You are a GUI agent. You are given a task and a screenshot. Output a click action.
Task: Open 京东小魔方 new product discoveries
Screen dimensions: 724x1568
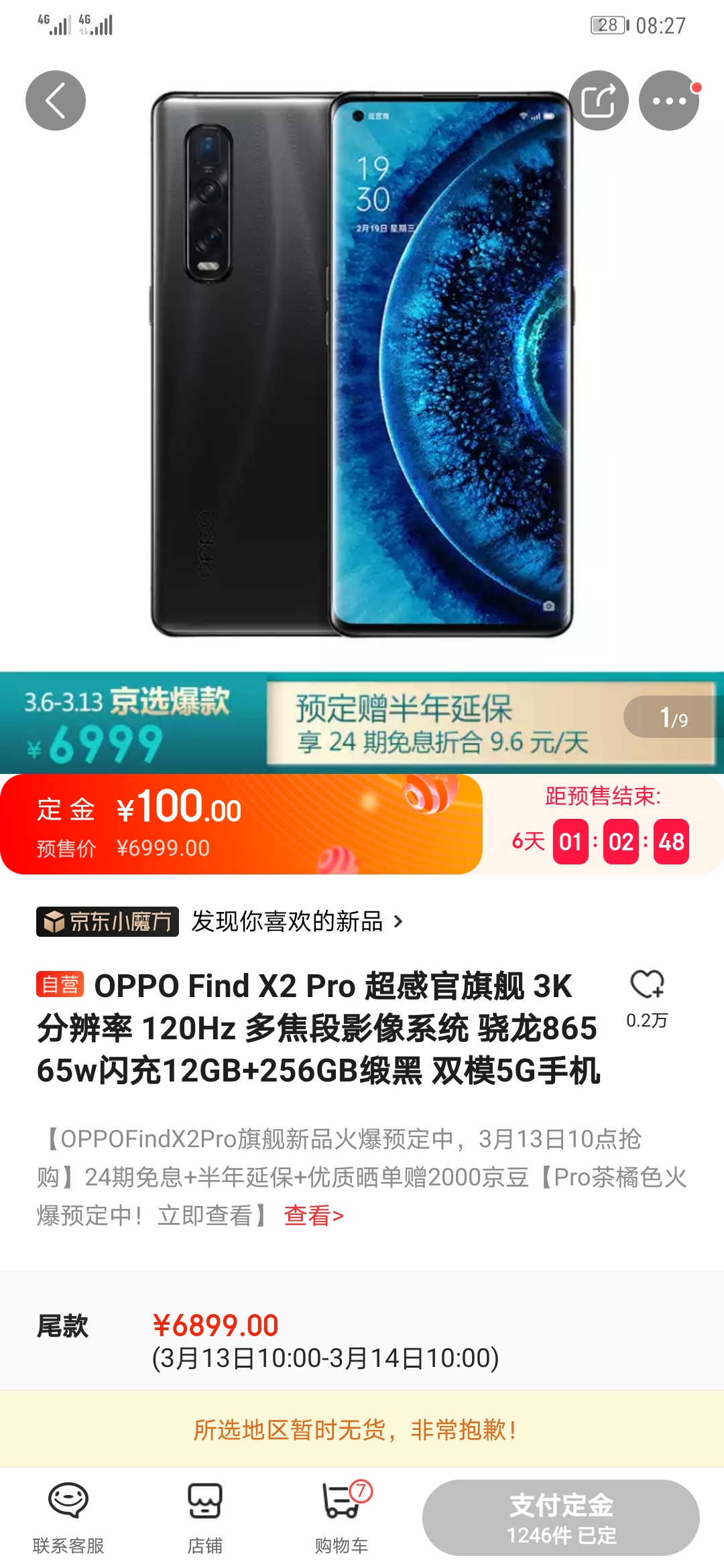pos(220,921)
